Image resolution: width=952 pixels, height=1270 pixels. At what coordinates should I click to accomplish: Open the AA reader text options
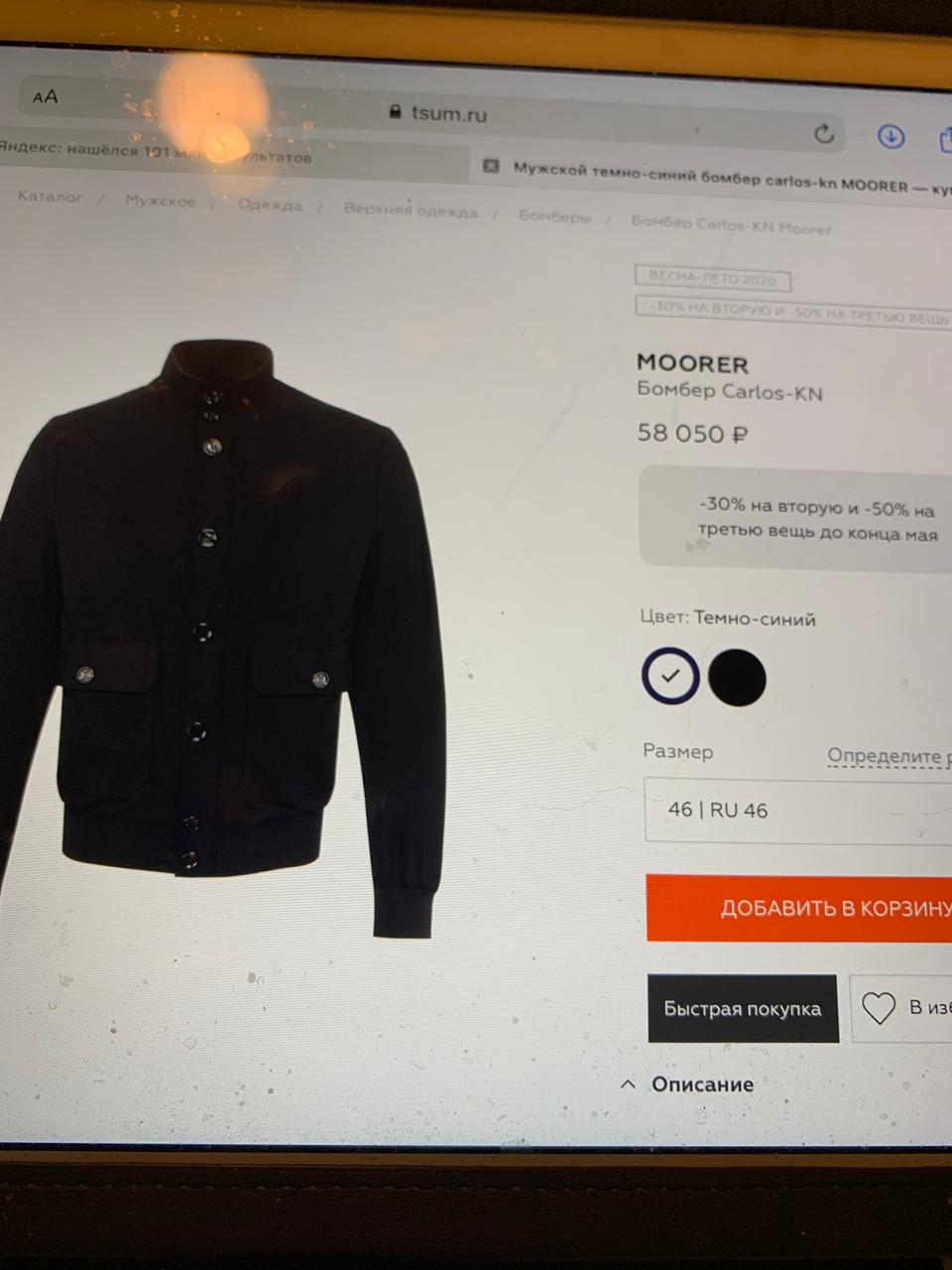click(46, 96)
